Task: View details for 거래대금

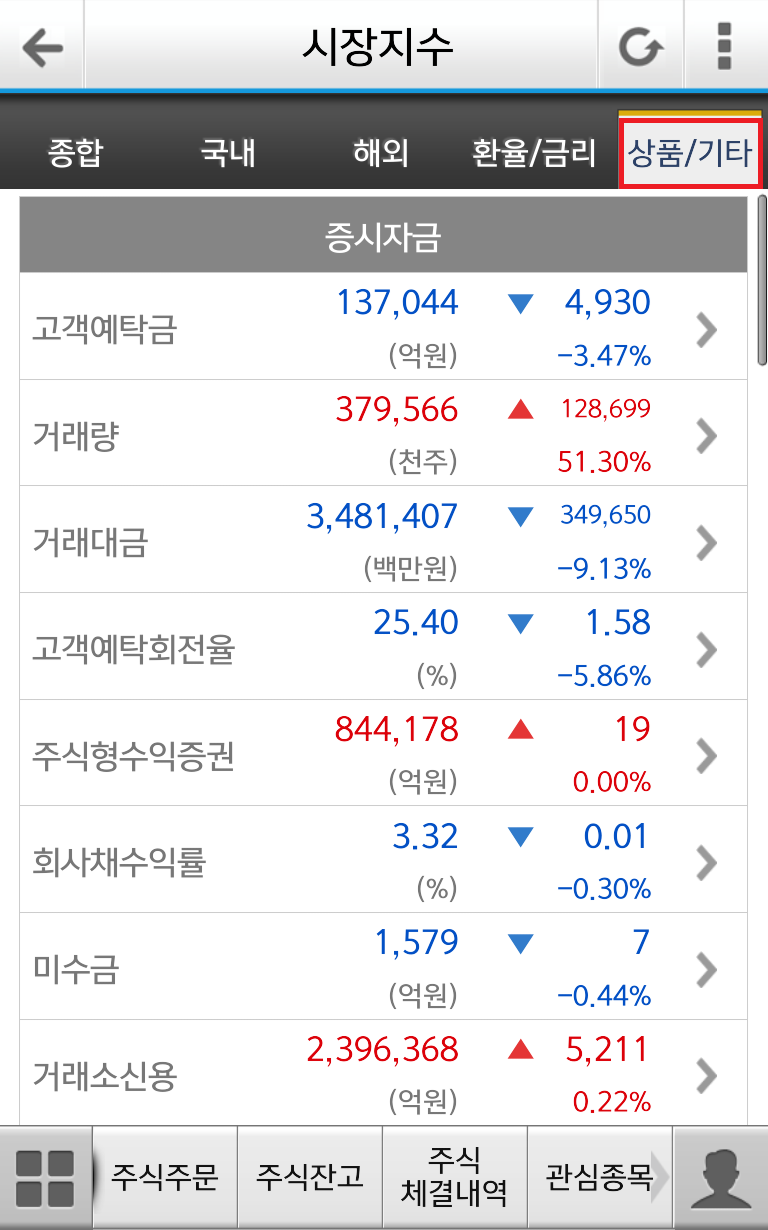Action: click(x=383, y=541)
